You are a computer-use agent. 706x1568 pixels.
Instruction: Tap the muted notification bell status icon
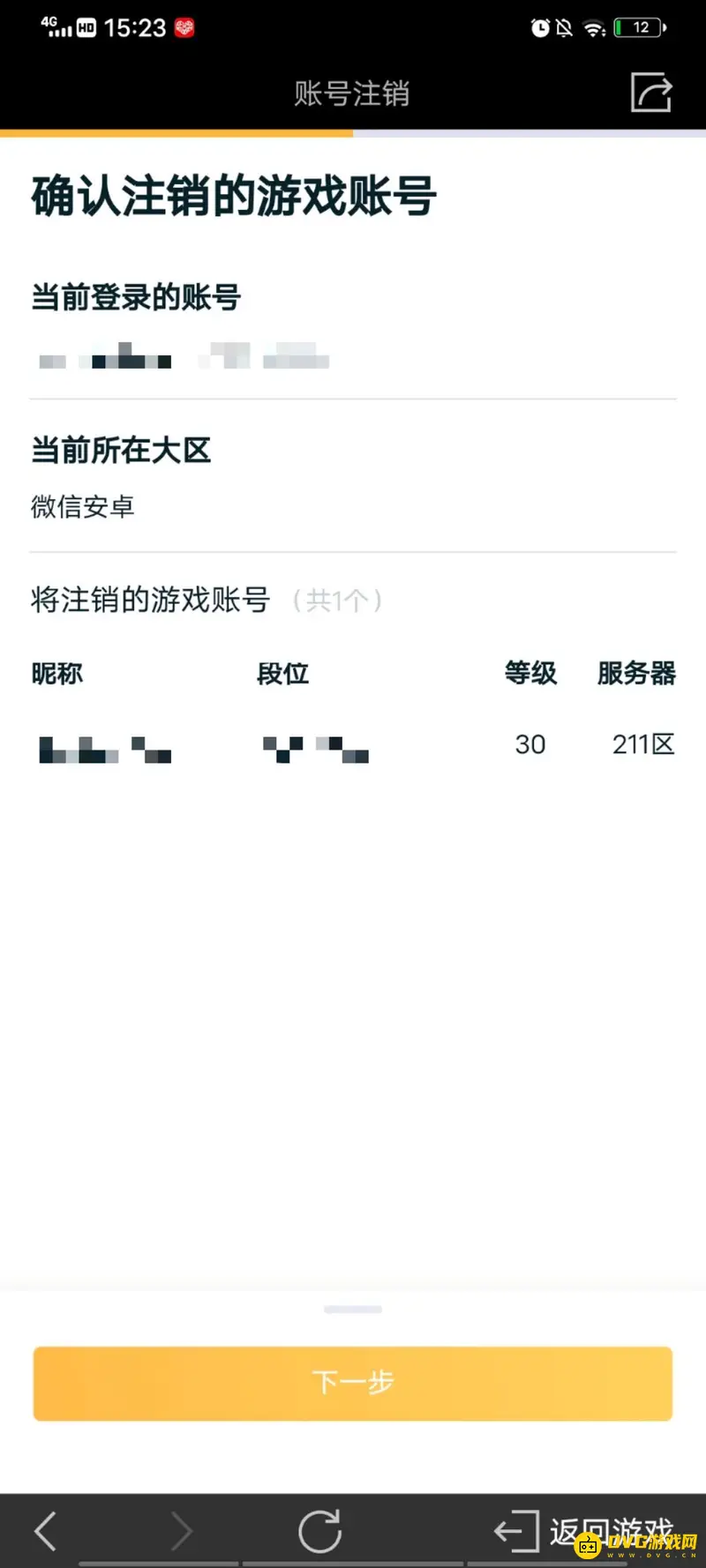[566, 27]
